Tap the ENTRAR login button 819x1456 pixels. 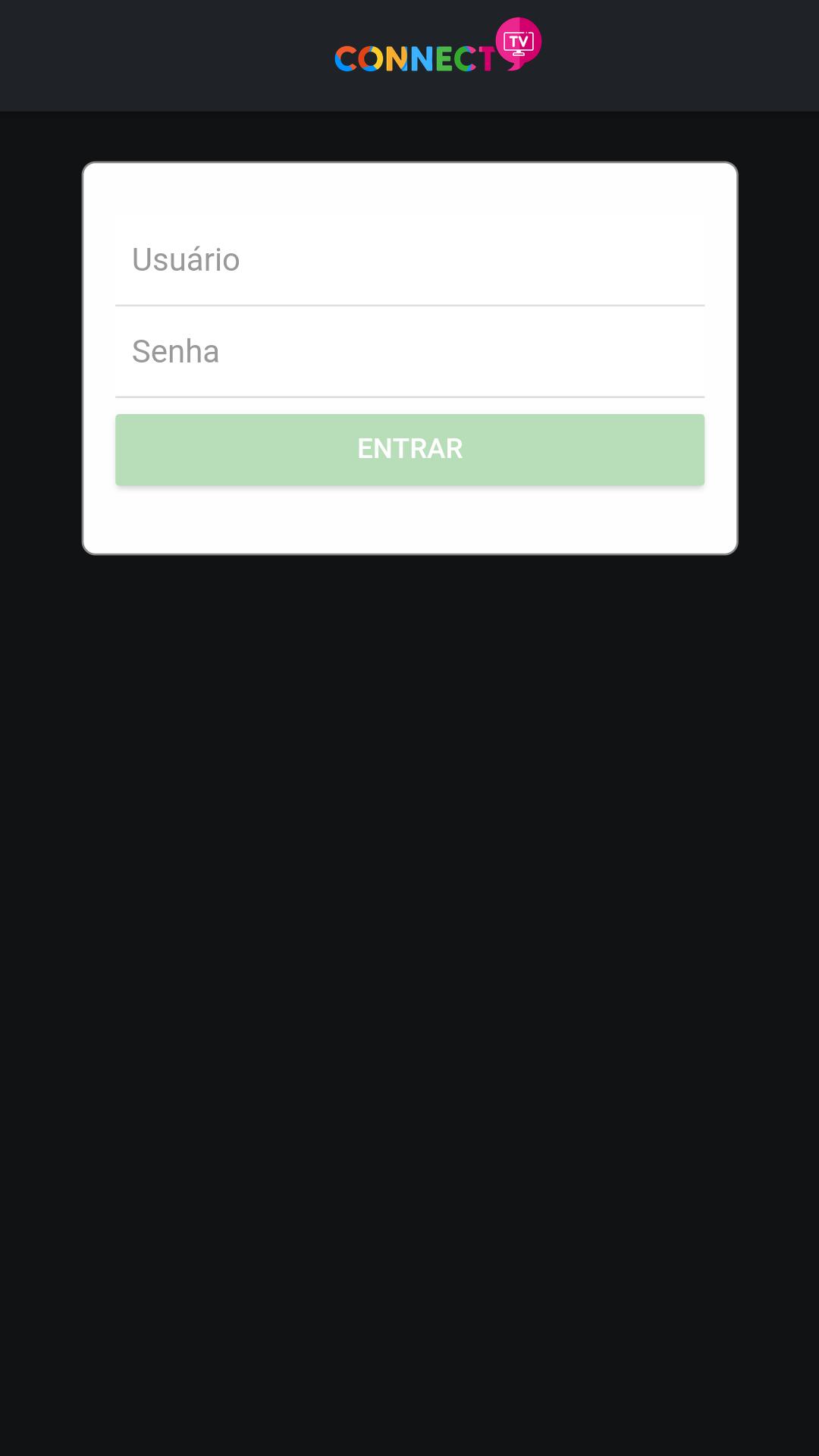point(409,449)
